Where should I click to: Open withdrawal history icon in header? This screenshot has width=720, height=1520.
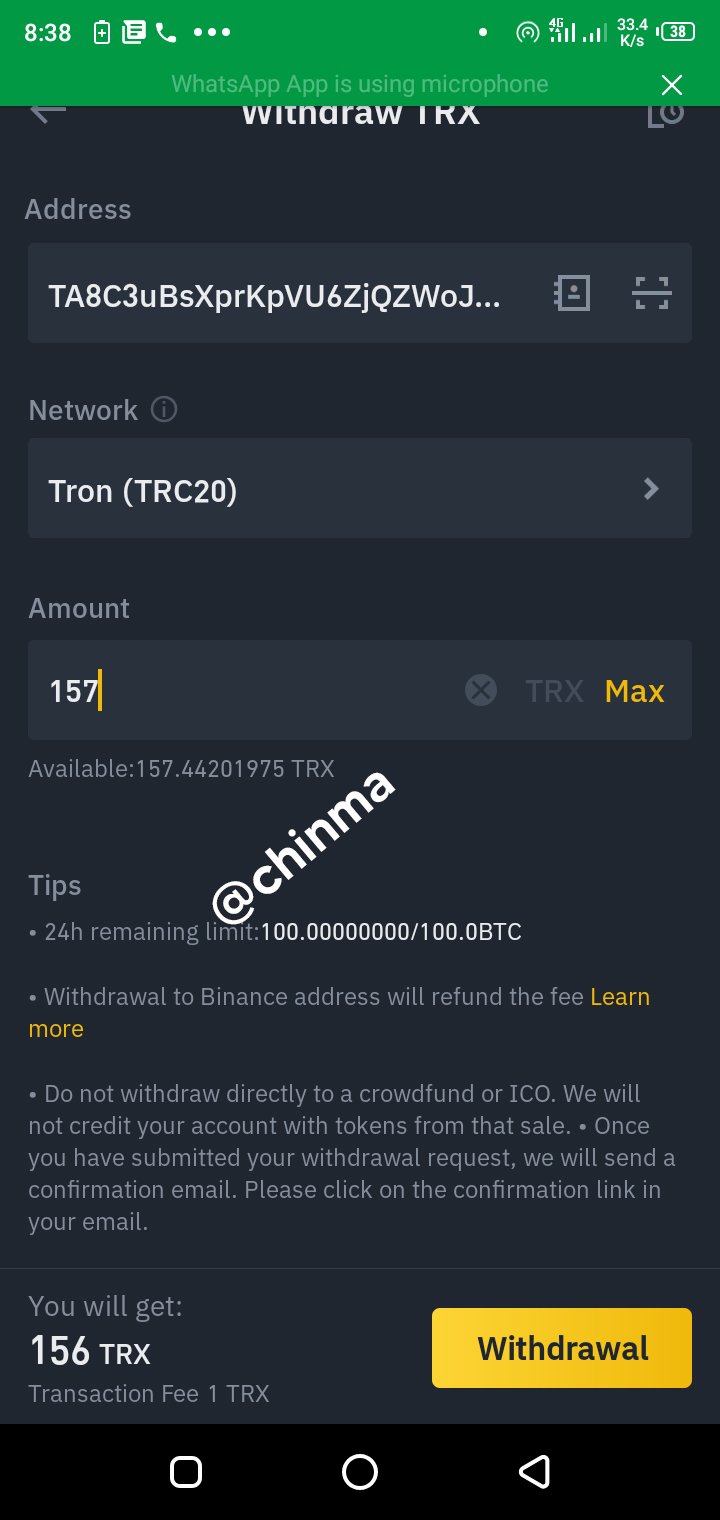point(666,115)
